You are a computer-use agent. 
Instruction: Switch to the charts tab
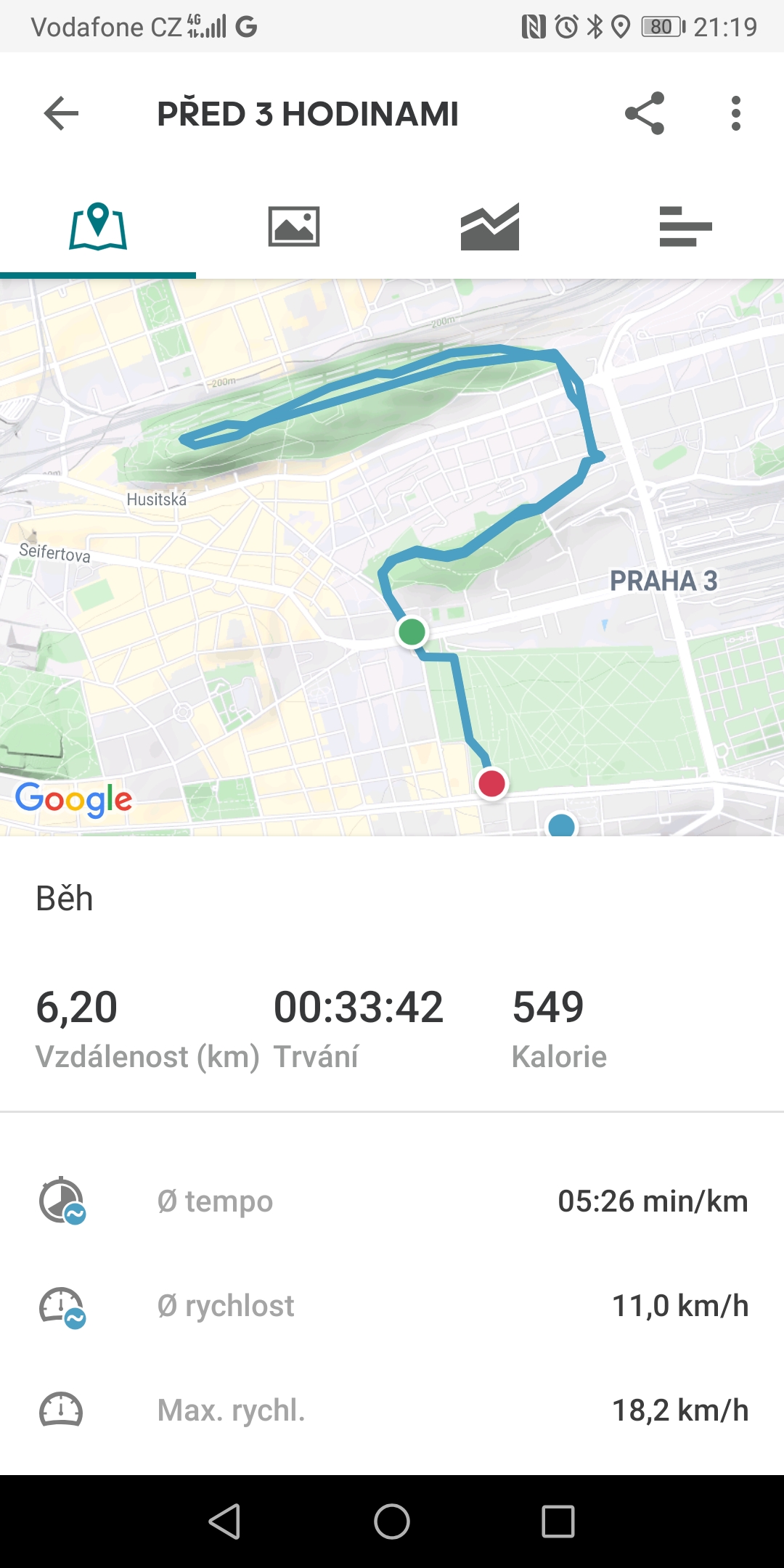click(x=490, y=226)
